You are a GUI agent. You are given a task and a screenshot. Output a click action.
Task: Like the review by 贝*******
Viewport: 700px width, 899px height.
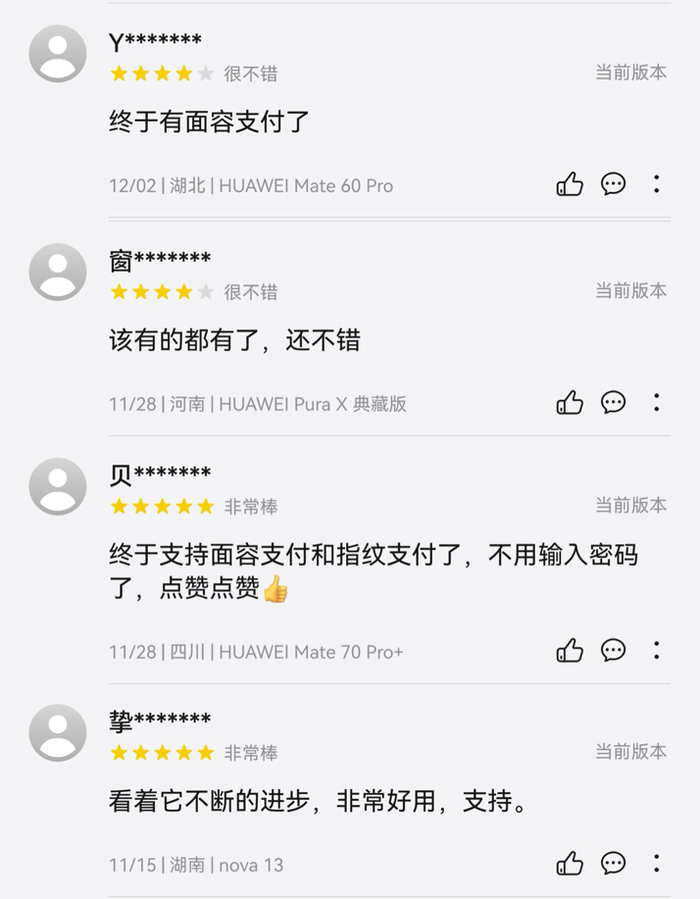point(570,650)
